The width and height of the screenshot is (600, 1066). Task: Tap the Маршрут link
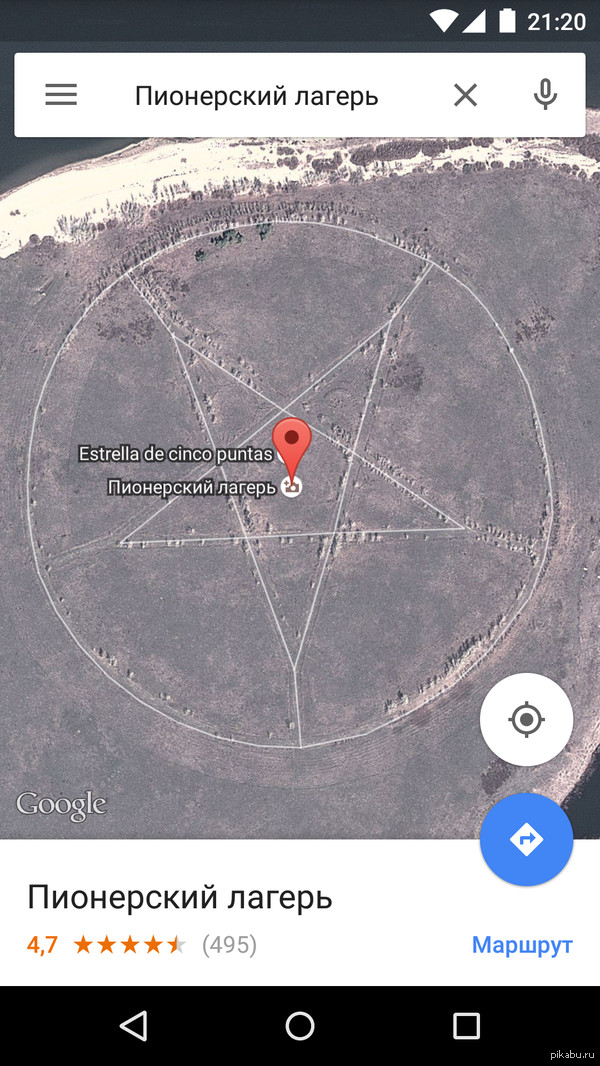tap(523, 944)
